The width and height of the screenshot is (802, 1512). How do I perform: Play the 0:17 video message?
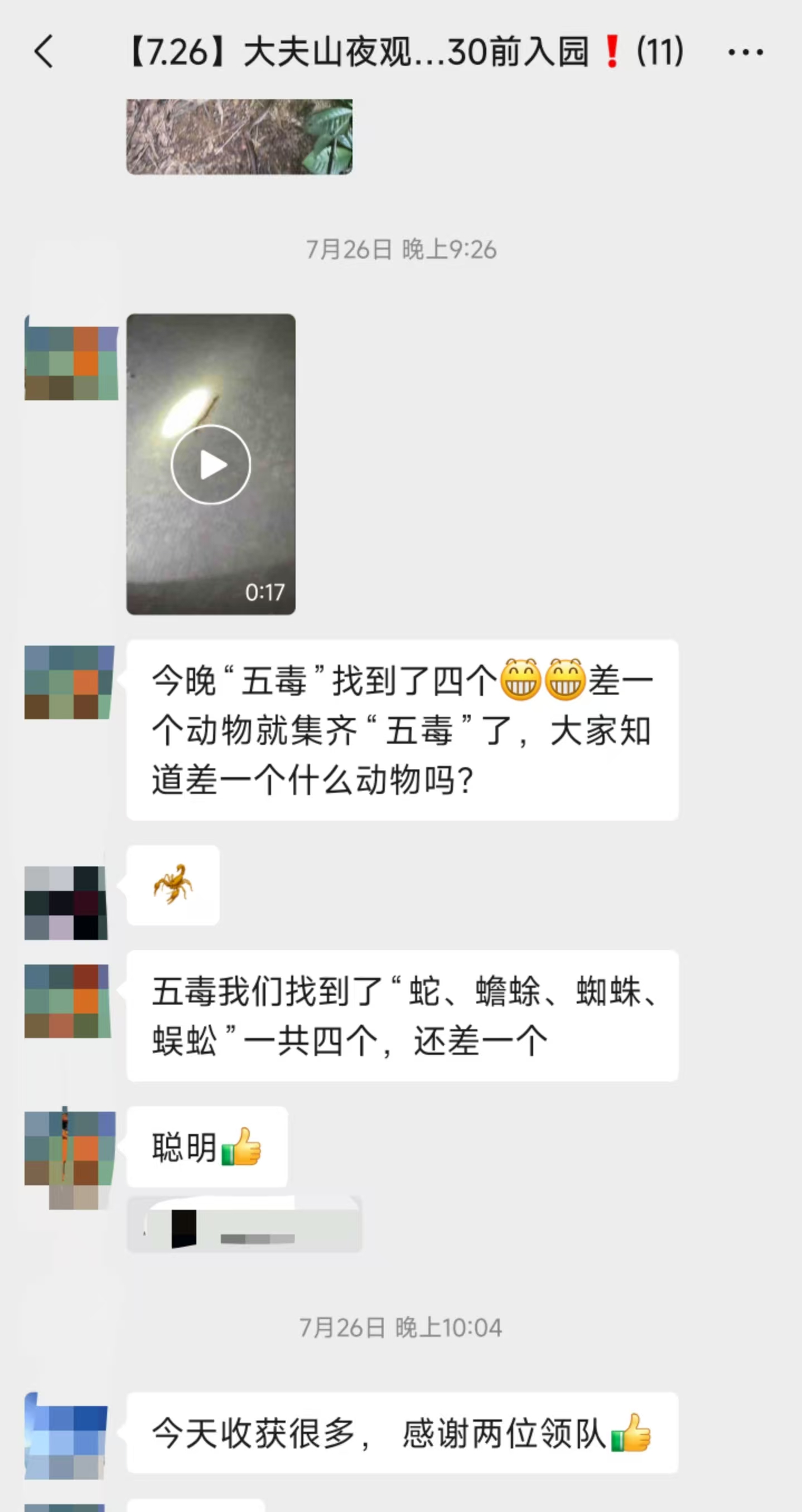pos(211,464)
